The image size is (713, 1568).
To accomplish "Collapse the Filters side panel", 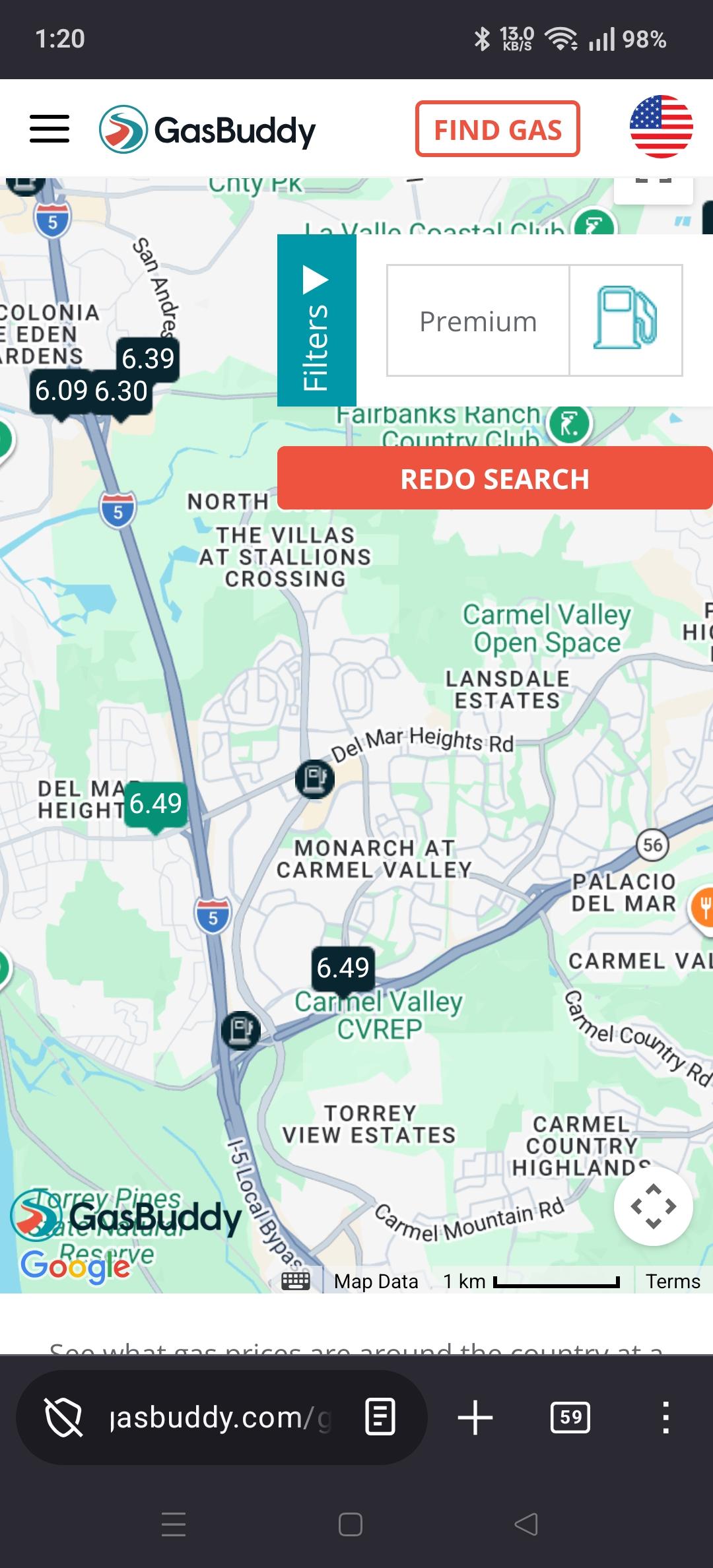I will [316, 321].
